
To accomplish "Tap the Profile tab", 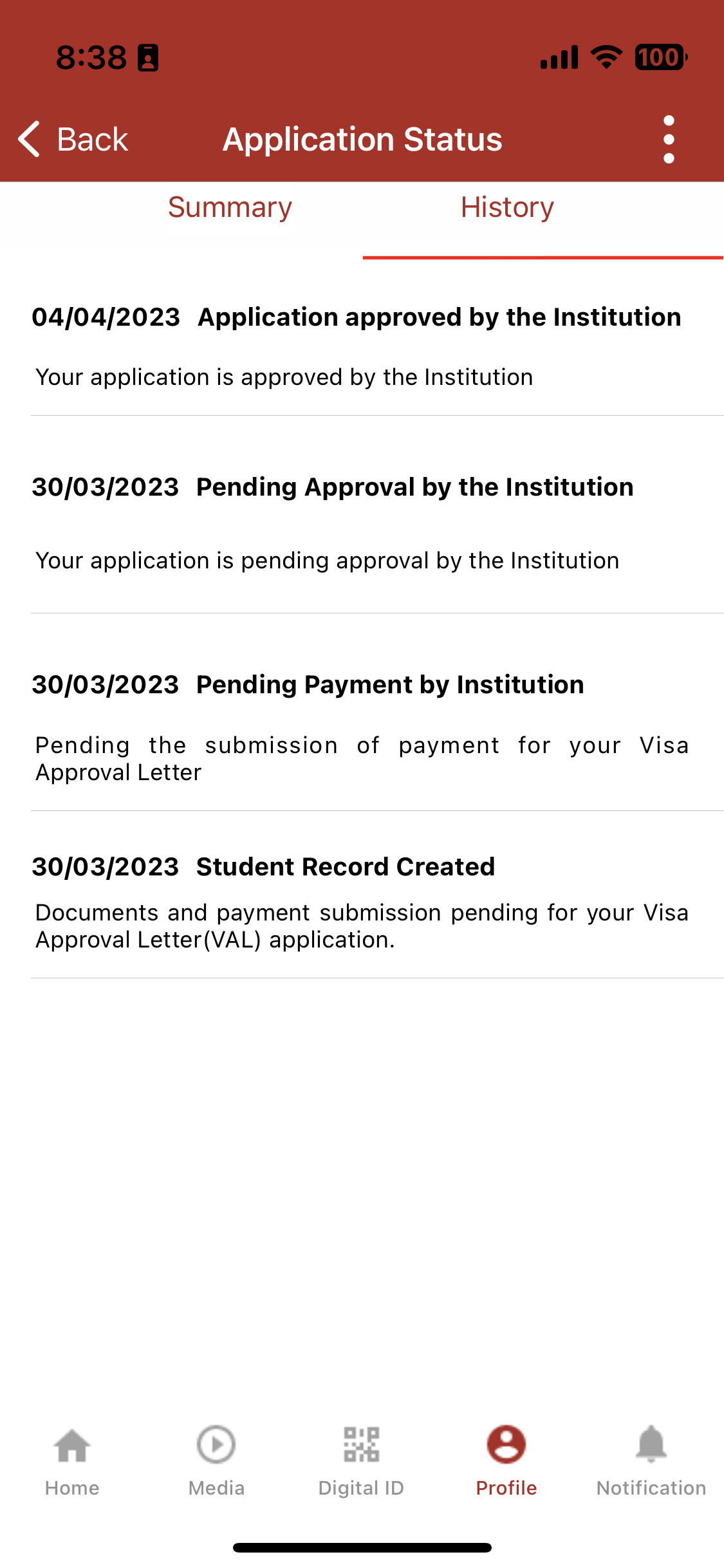I will click(506, 1460).
